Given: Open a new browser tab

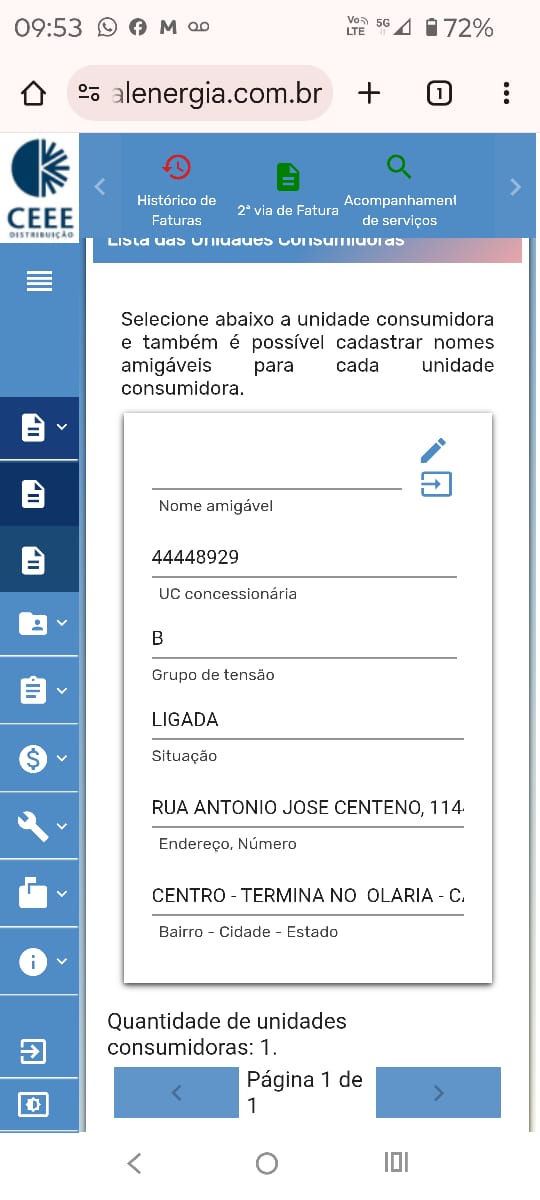Looking at the screenshot, I should 369,93.
